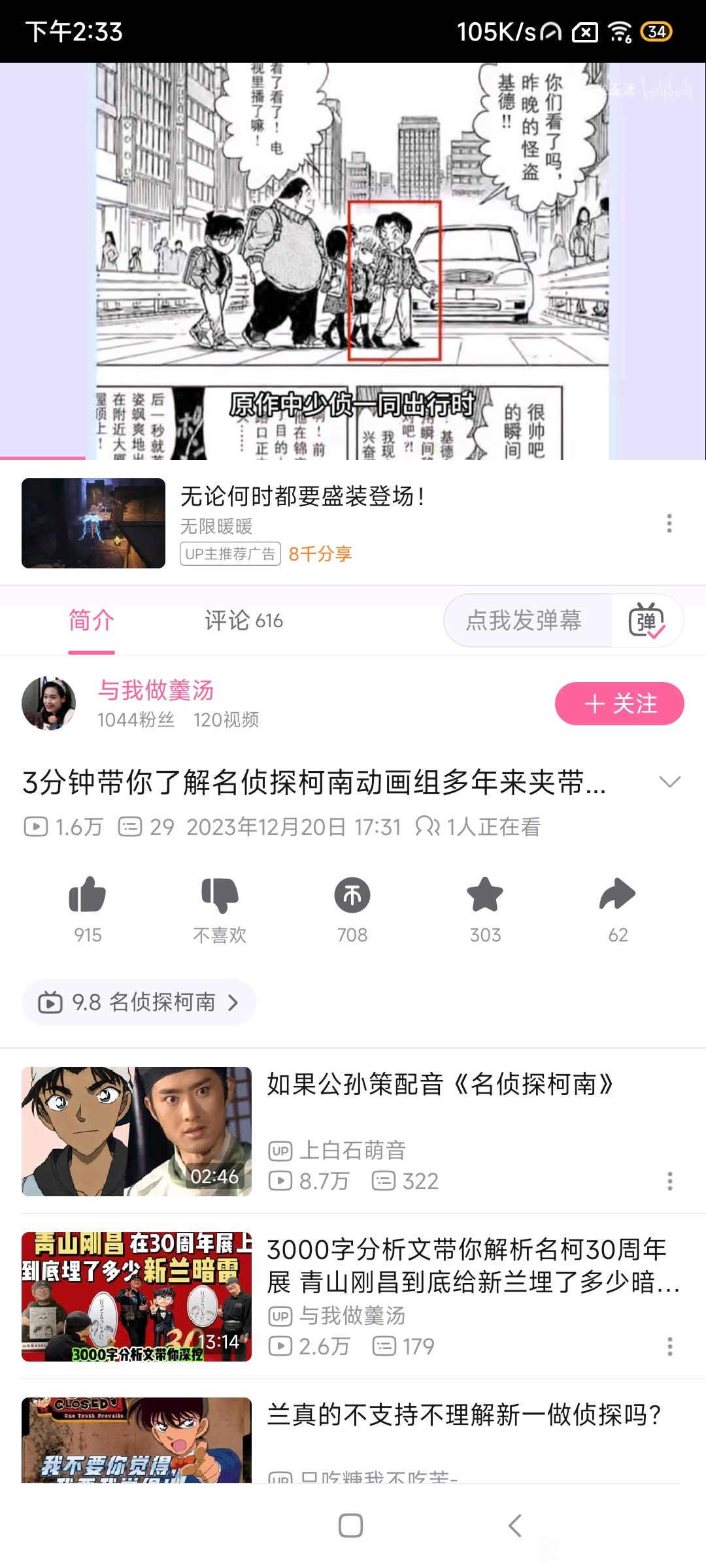Toggle the danmaku display icon
The height and width of the screenshot is (1568, 706).
coord(647,621)
